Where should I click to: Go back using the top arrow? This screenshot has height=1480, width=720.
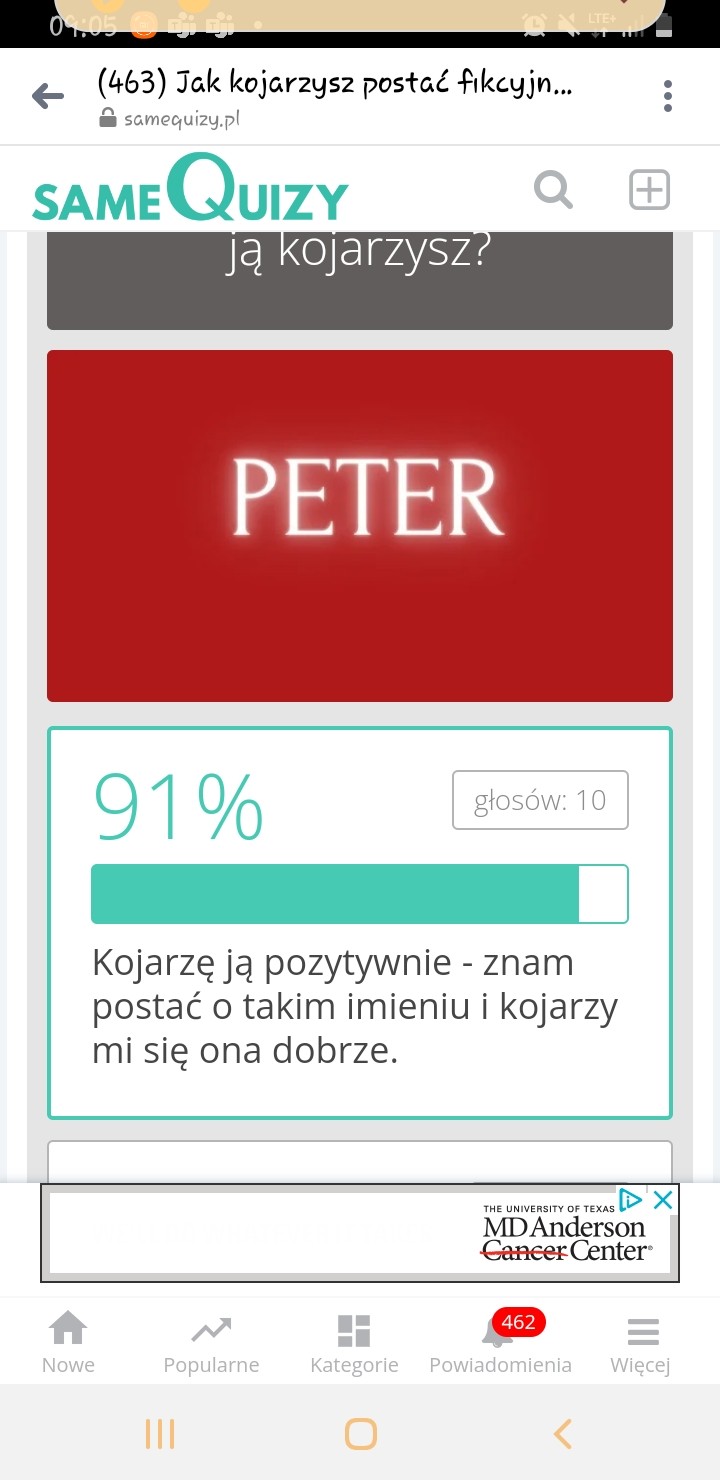47,96
